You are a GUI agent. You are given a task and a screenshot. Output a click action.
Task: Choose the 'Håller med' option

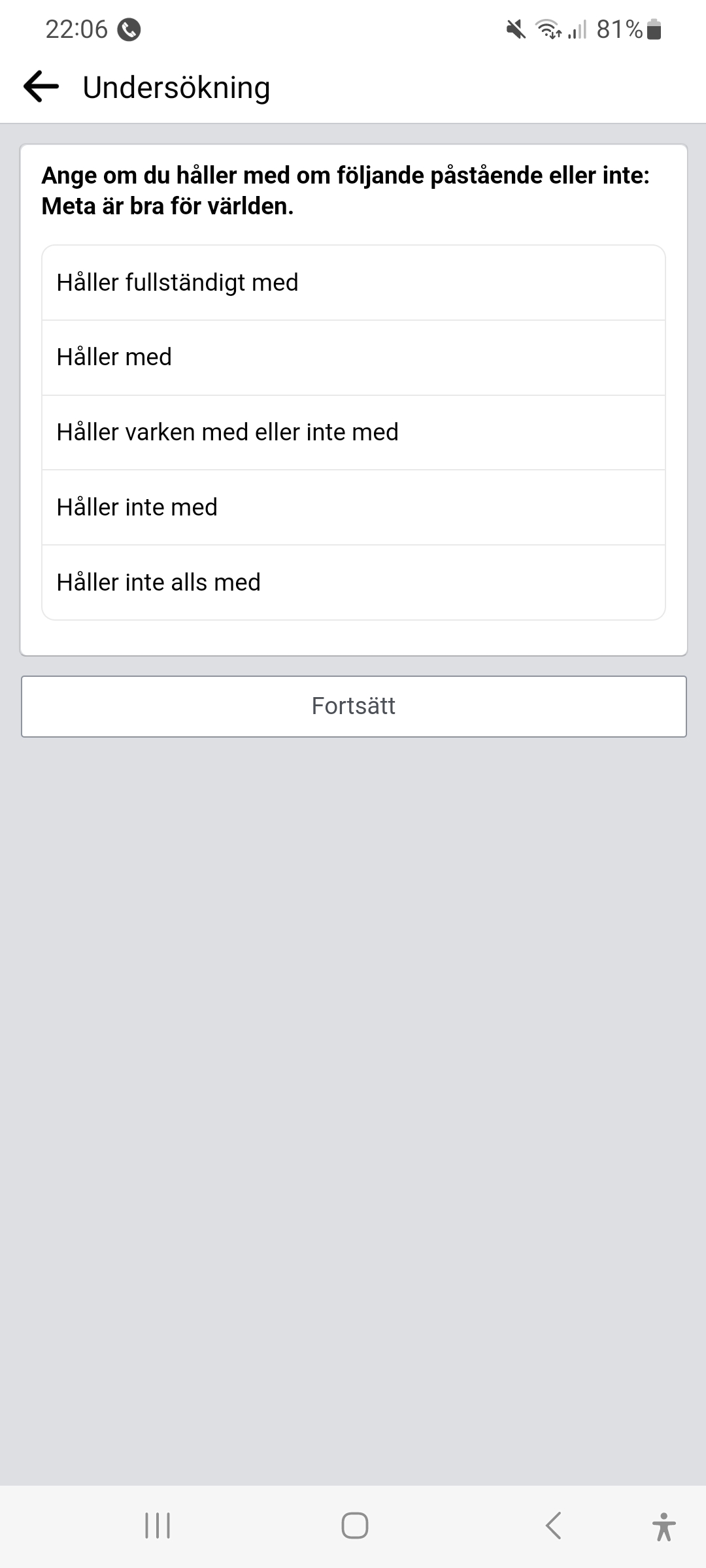pyautogui.click(x=353, y=357)
